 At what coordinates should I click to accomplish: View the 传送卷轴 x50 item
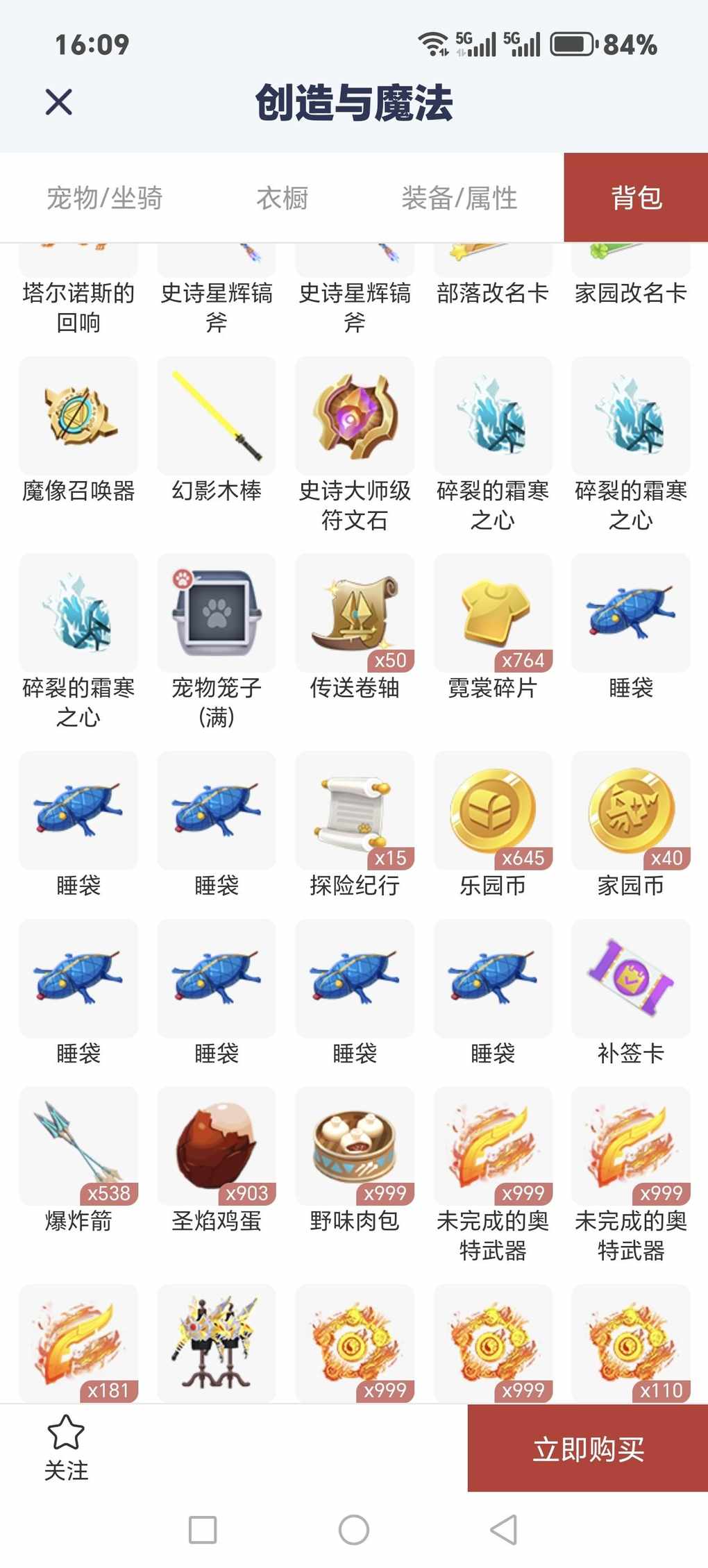pos(355,614)
